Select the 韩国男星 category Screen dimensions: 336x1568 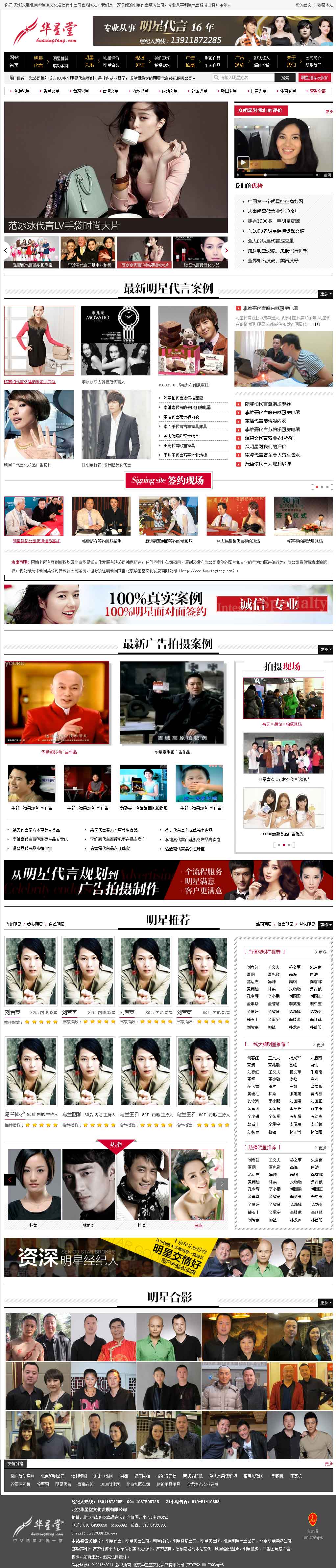point(199,91)
